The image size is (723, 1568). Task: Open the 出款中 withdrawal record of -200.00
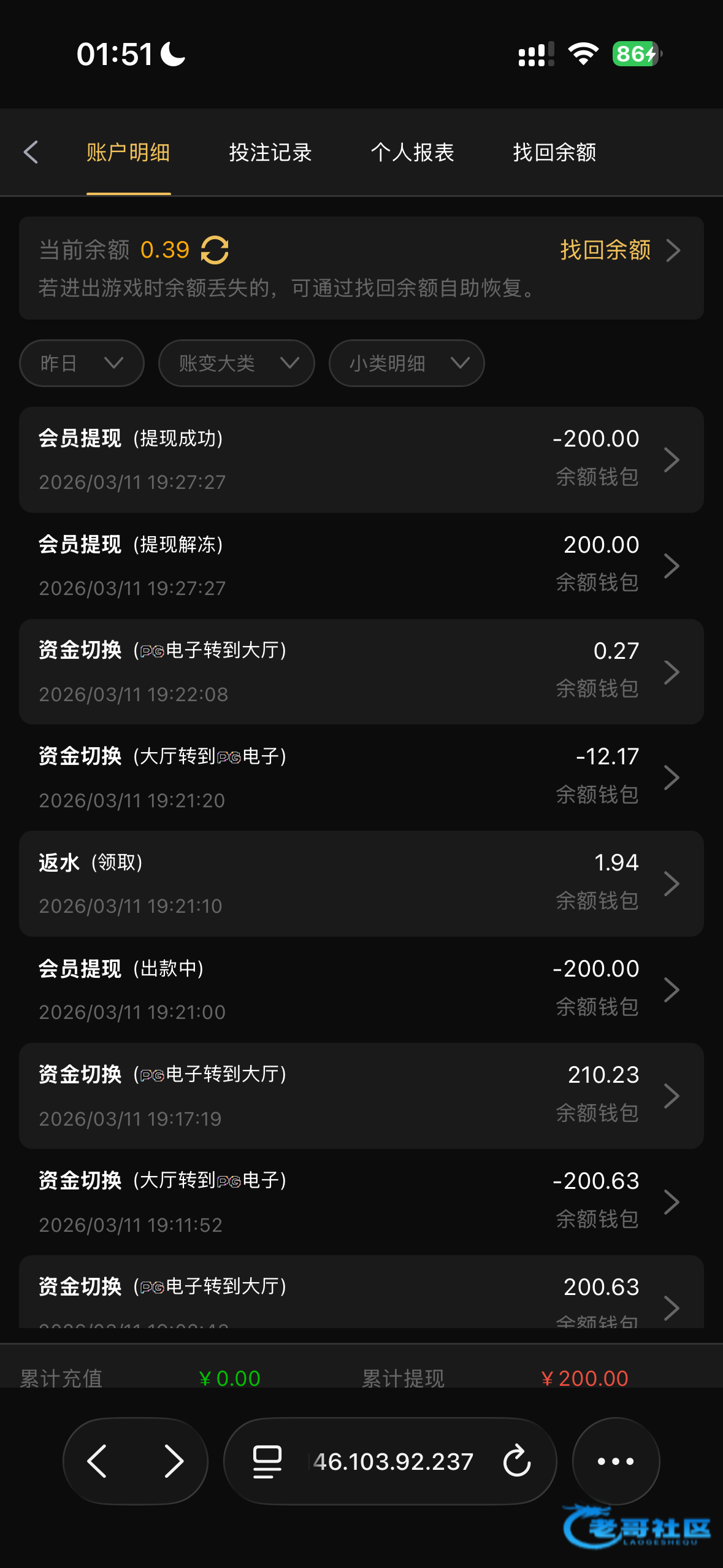361,990
